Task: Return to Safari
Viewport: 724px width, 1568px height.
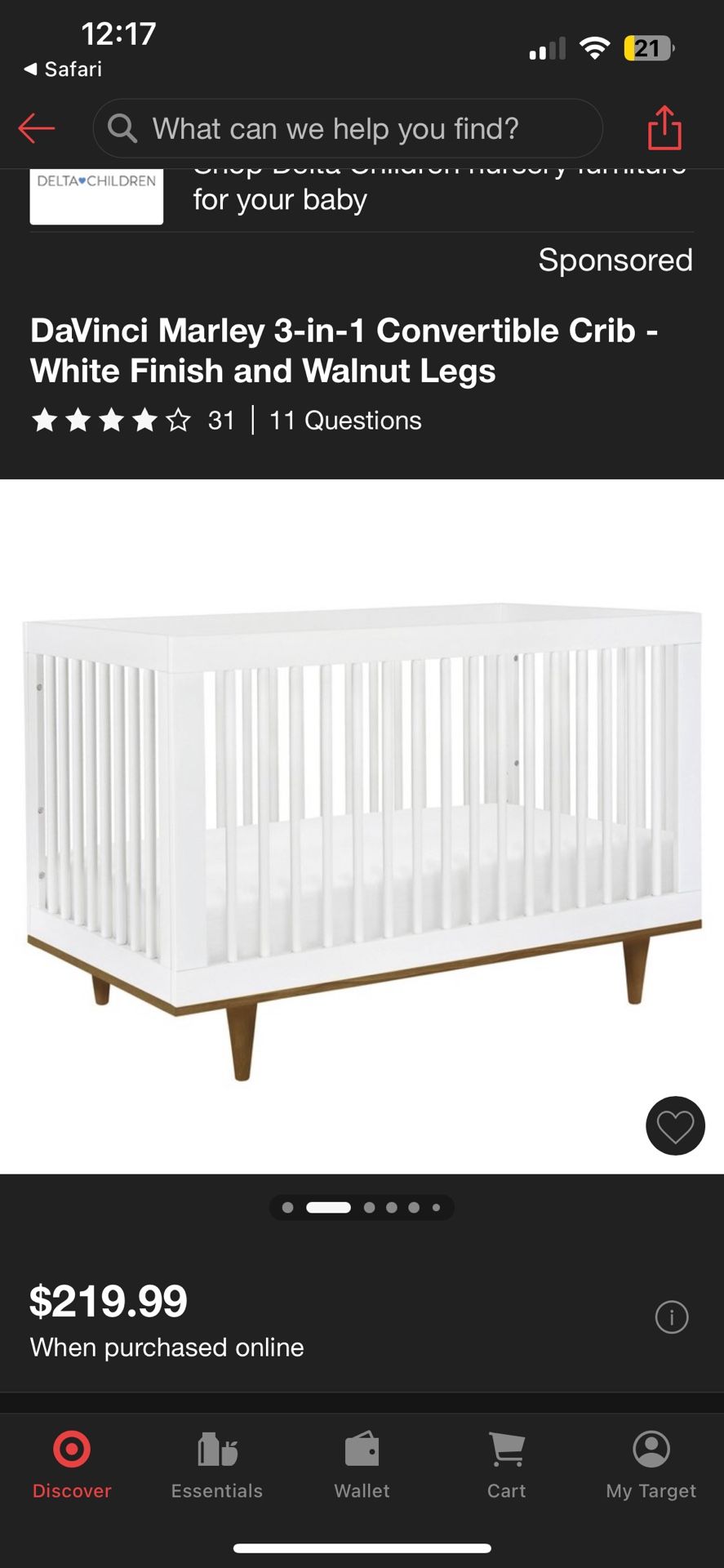Action: (x=61, y=69)
